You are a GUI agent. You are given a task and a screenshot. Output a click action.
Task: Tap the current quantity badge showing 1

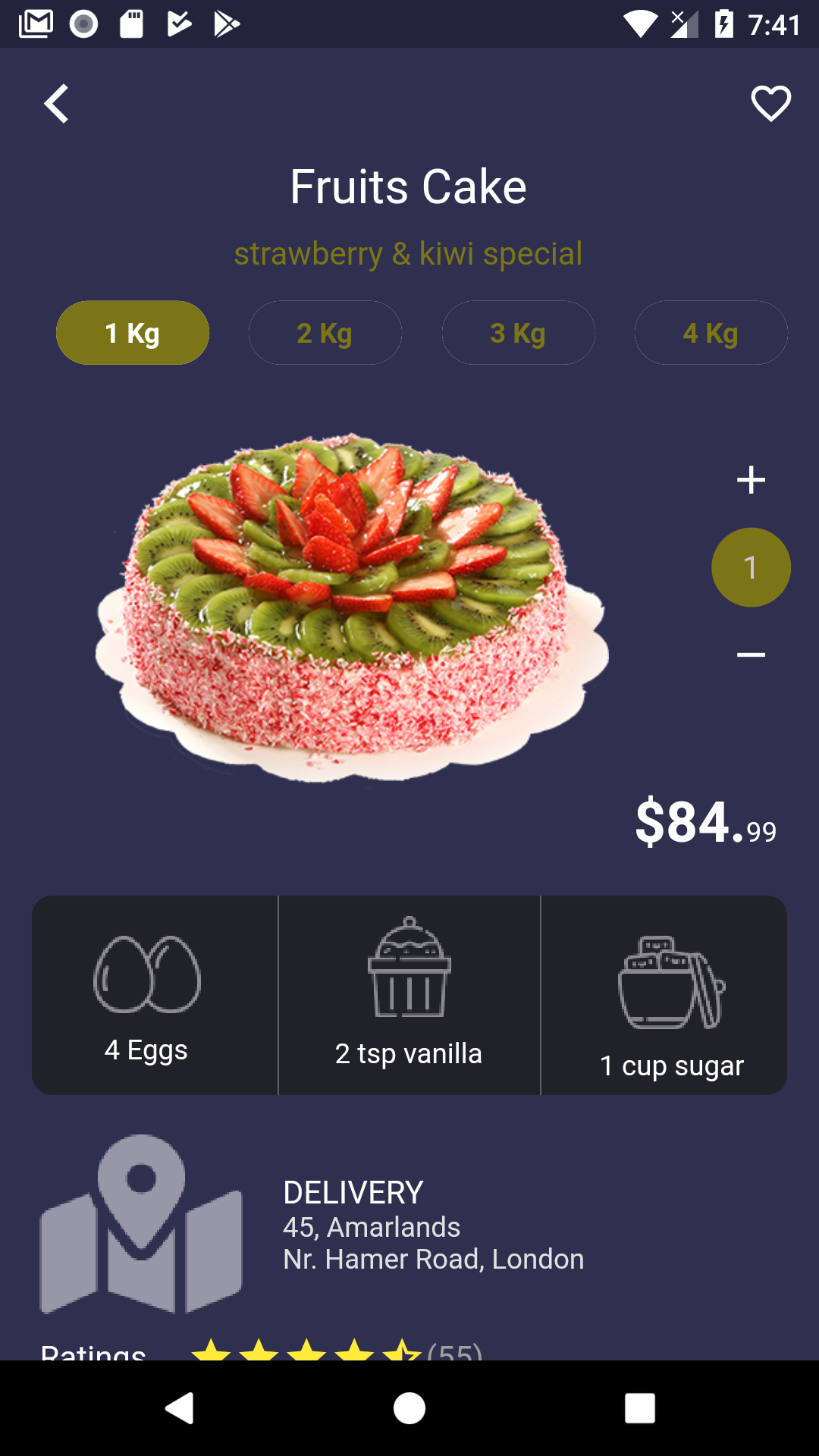click(751, 566)
